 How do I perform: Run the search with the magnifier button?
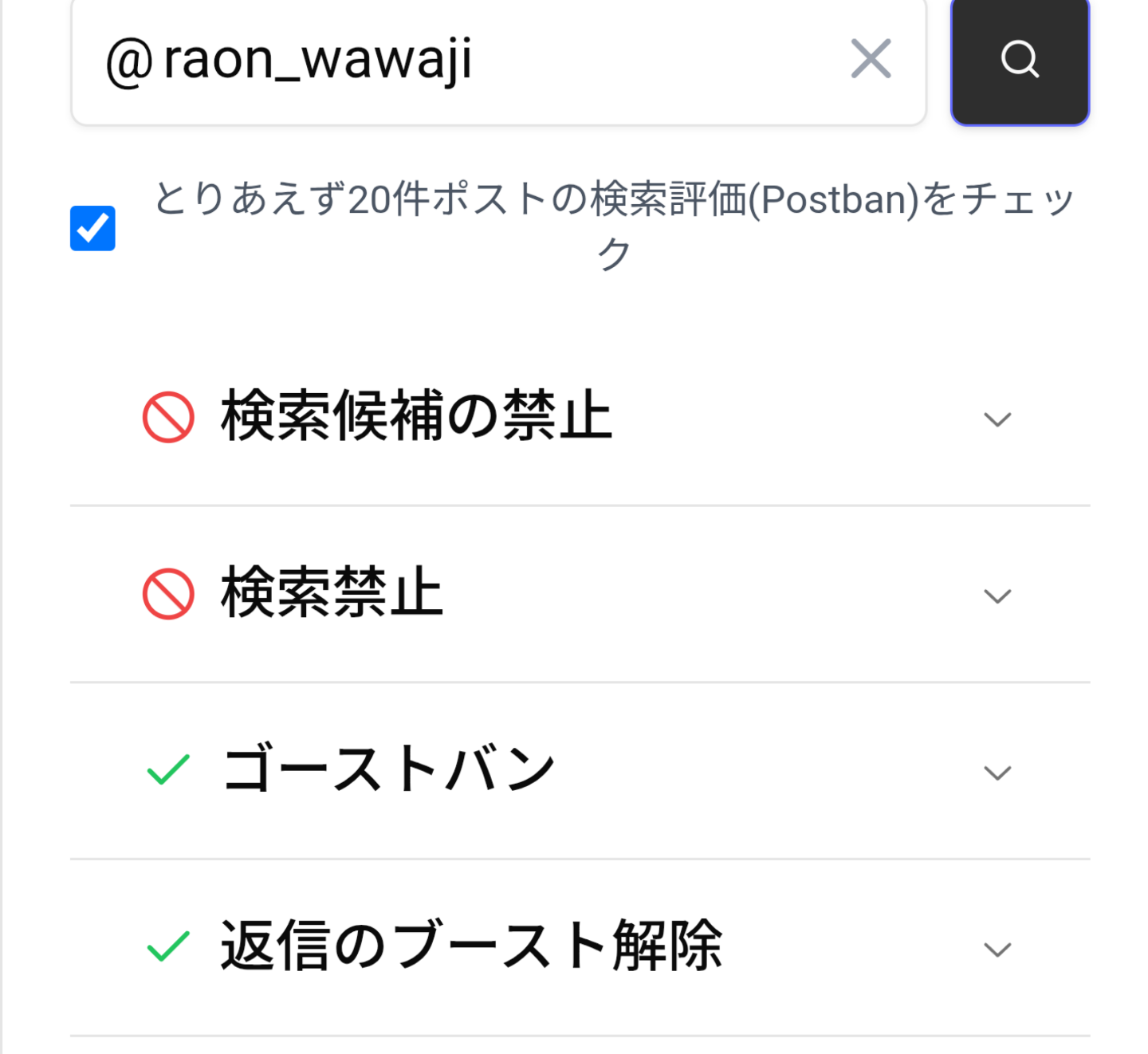[x=1020, y=60]
